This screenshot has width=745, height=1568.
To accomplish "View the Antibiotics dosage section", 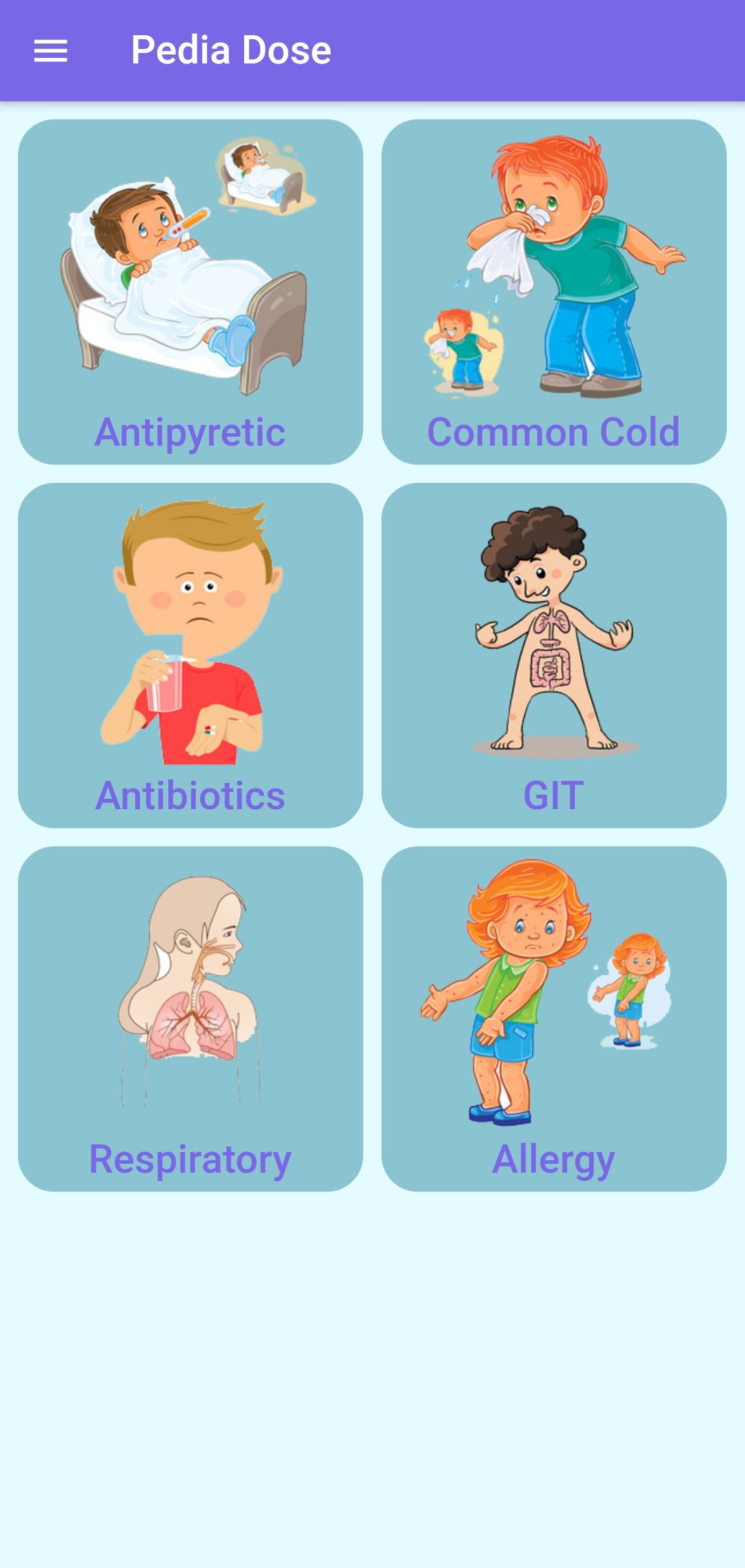I will (190, 655).
